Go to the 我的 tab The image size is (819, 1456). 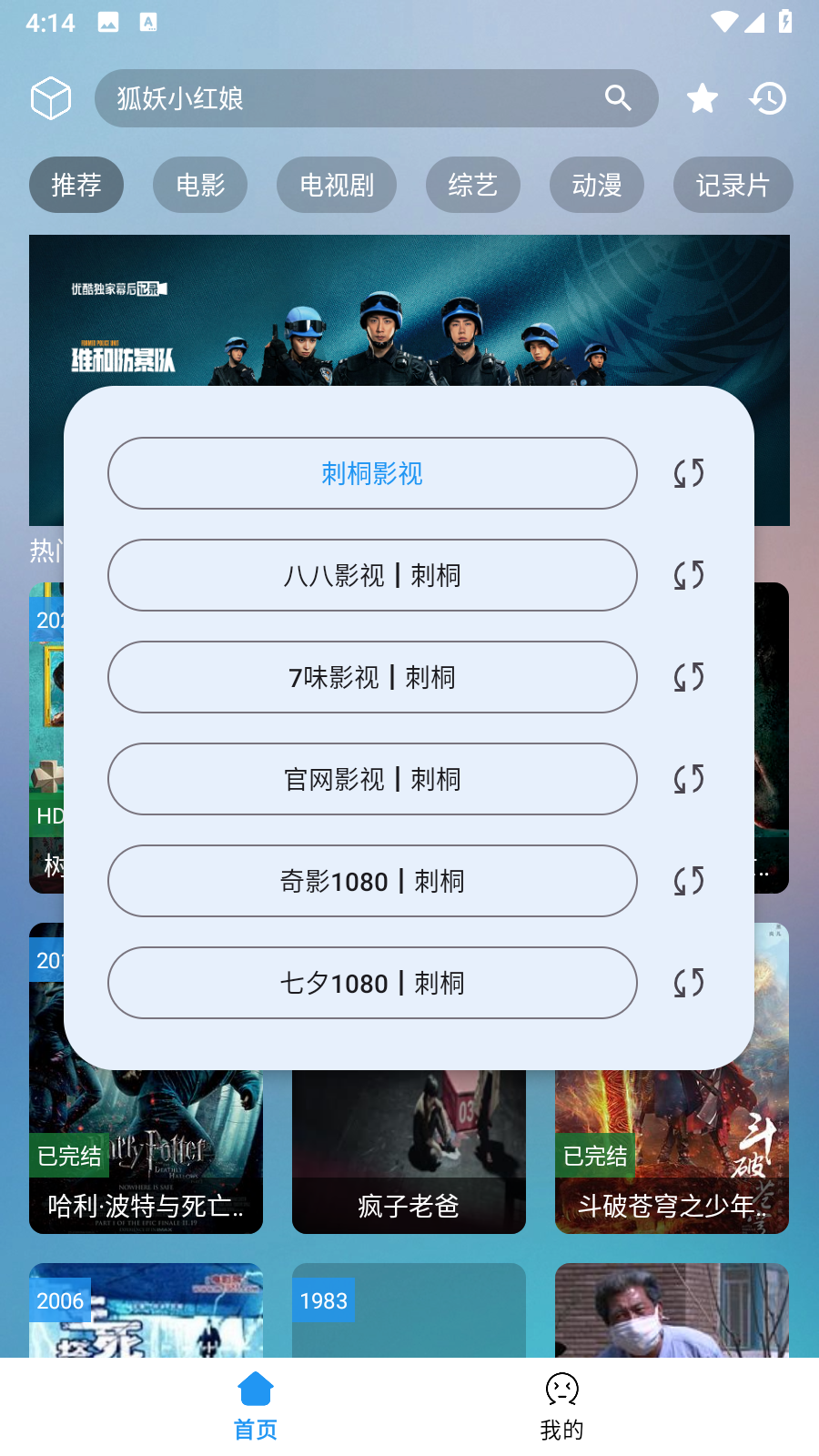(x=561, y=1406)
